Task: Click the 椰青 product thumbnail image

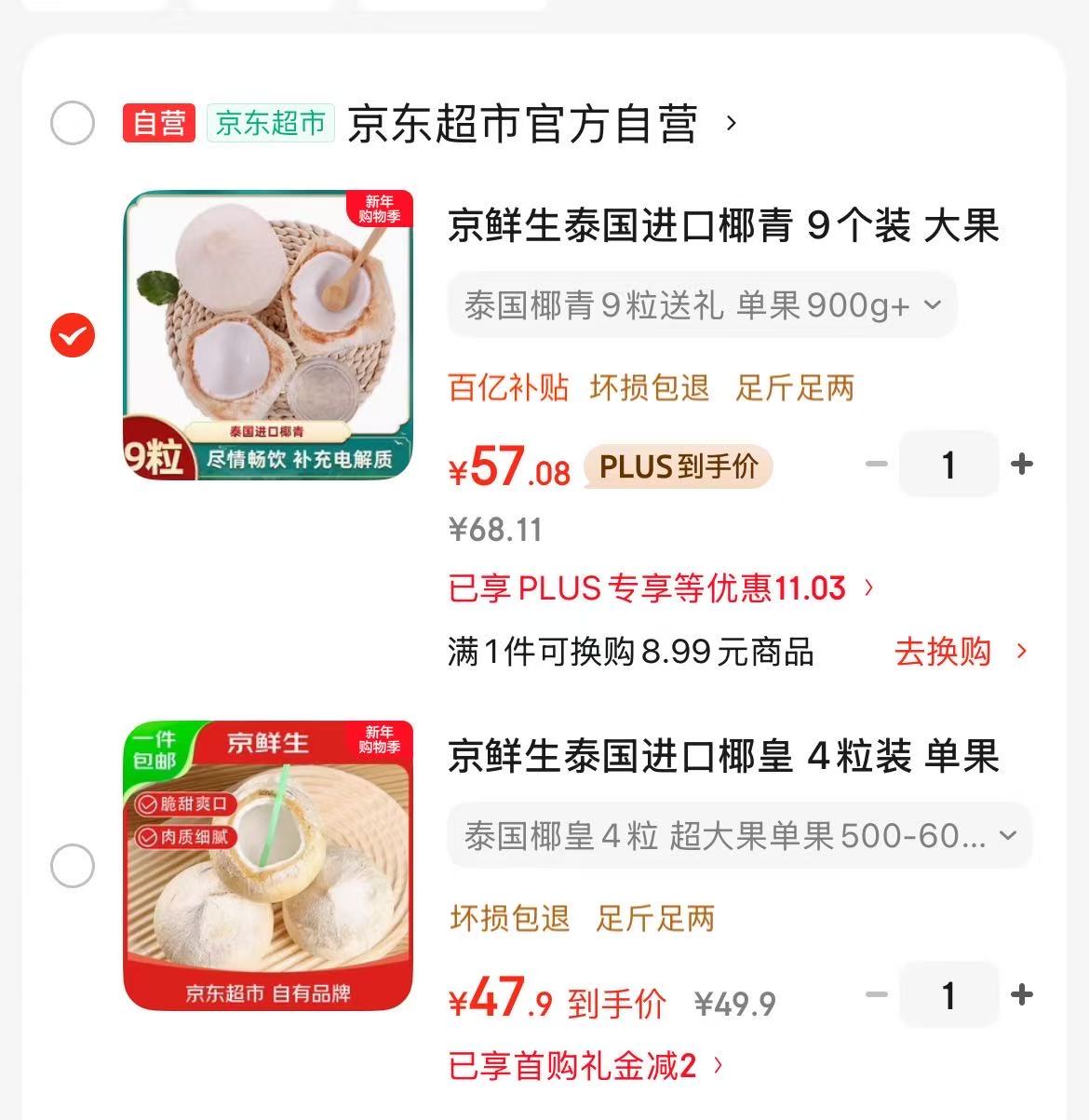Action: [270, 332]
